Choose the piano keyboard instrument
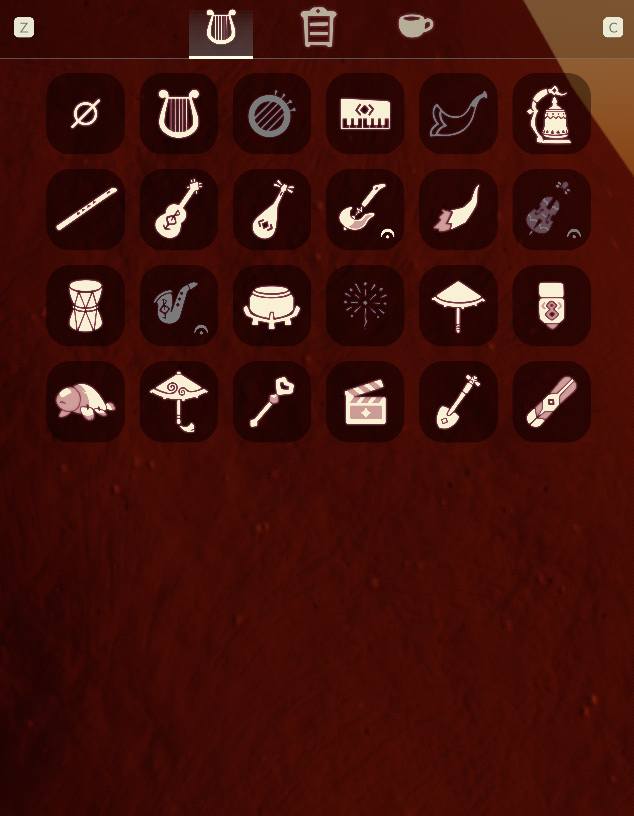Viewport: 634px width, 816px height. coord(365,114)
